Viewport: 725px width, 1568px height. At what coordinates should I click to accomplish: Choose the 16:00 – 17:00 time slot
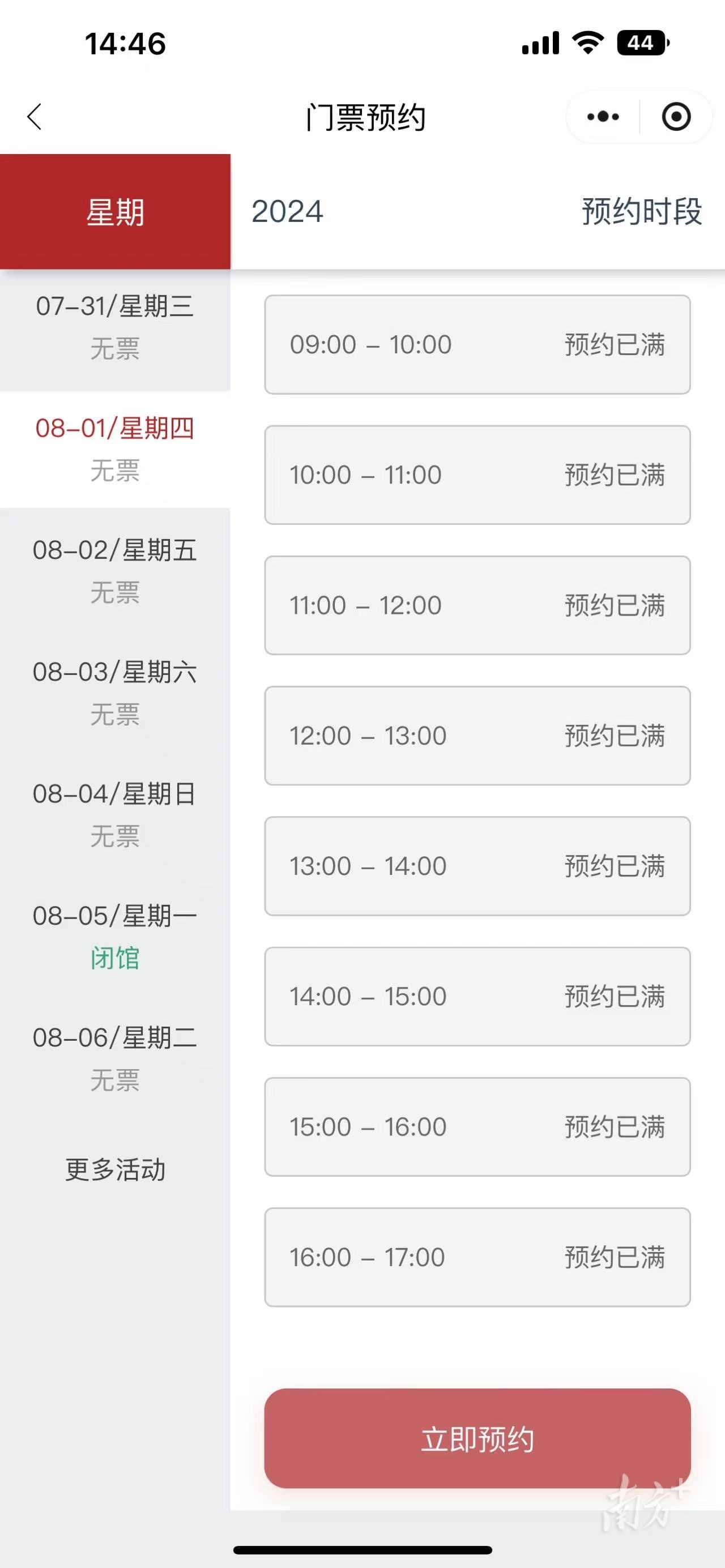(477, 1257)
